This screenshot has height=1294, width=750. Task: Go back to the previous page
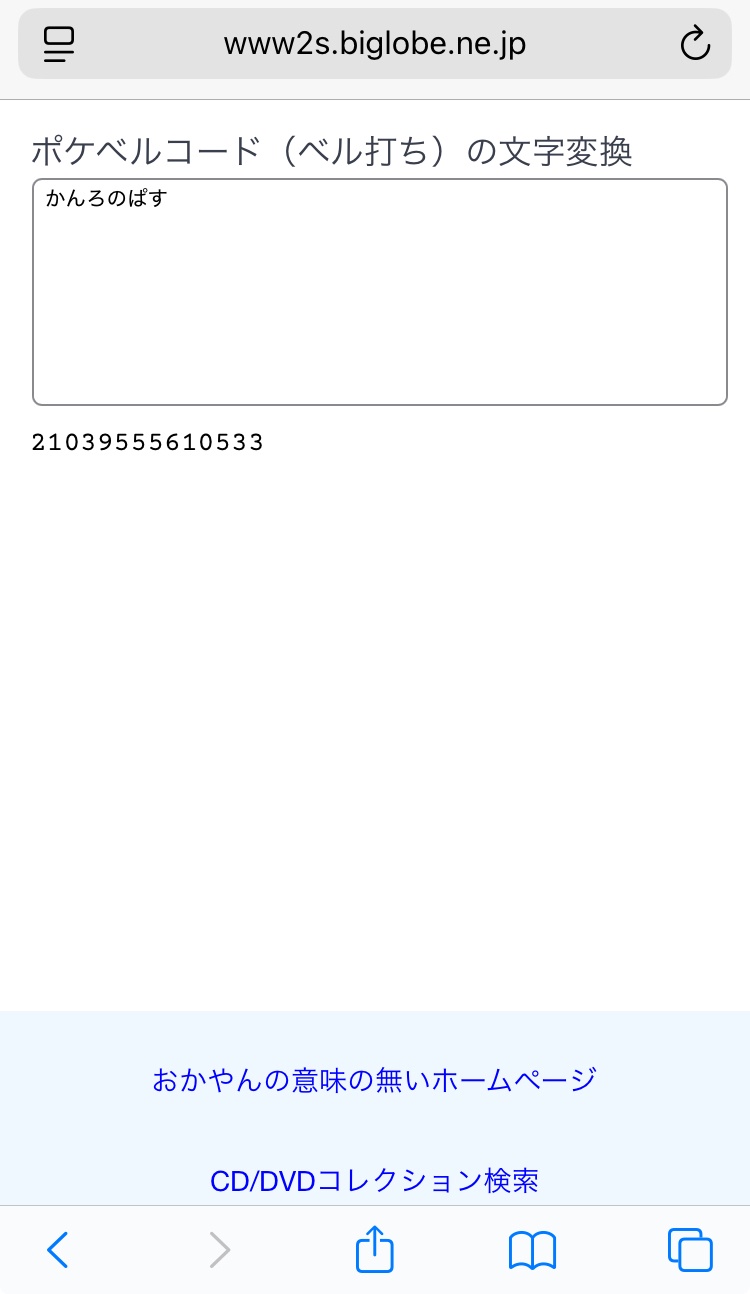58,1250
